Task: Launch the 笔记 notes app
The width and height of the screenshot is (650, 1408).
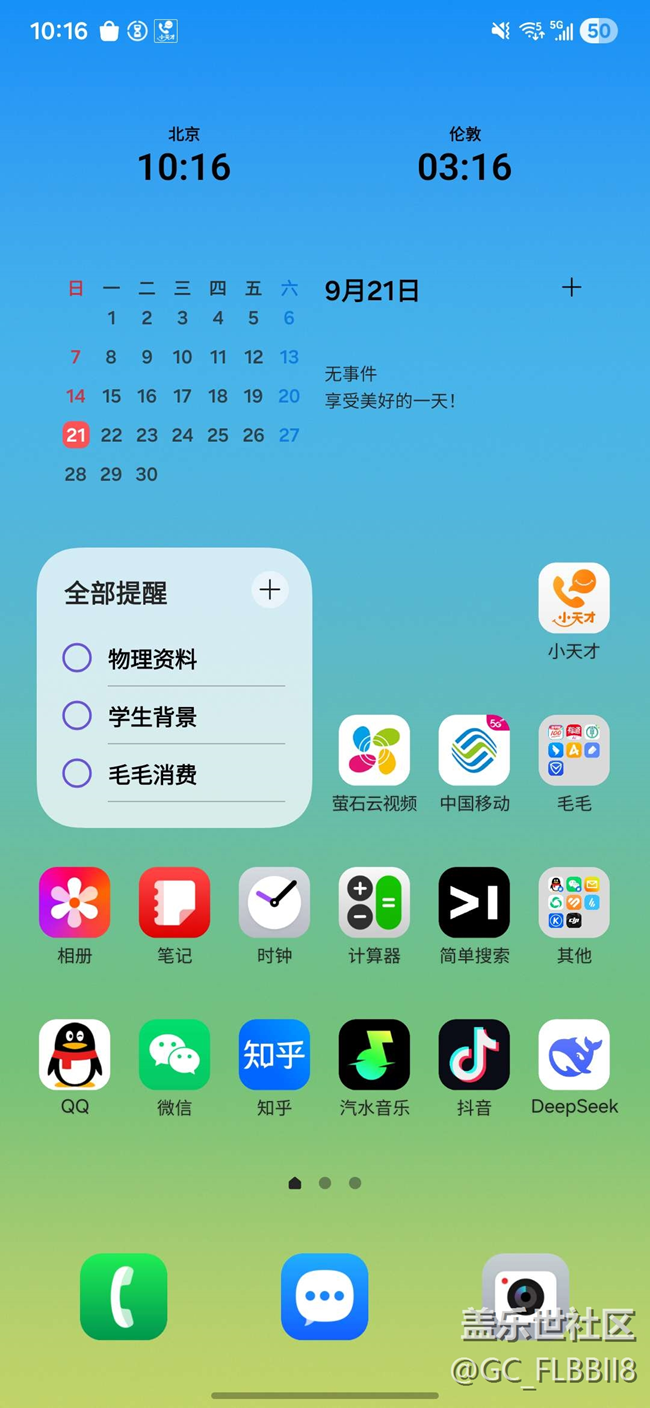Action: click(174, 902)
